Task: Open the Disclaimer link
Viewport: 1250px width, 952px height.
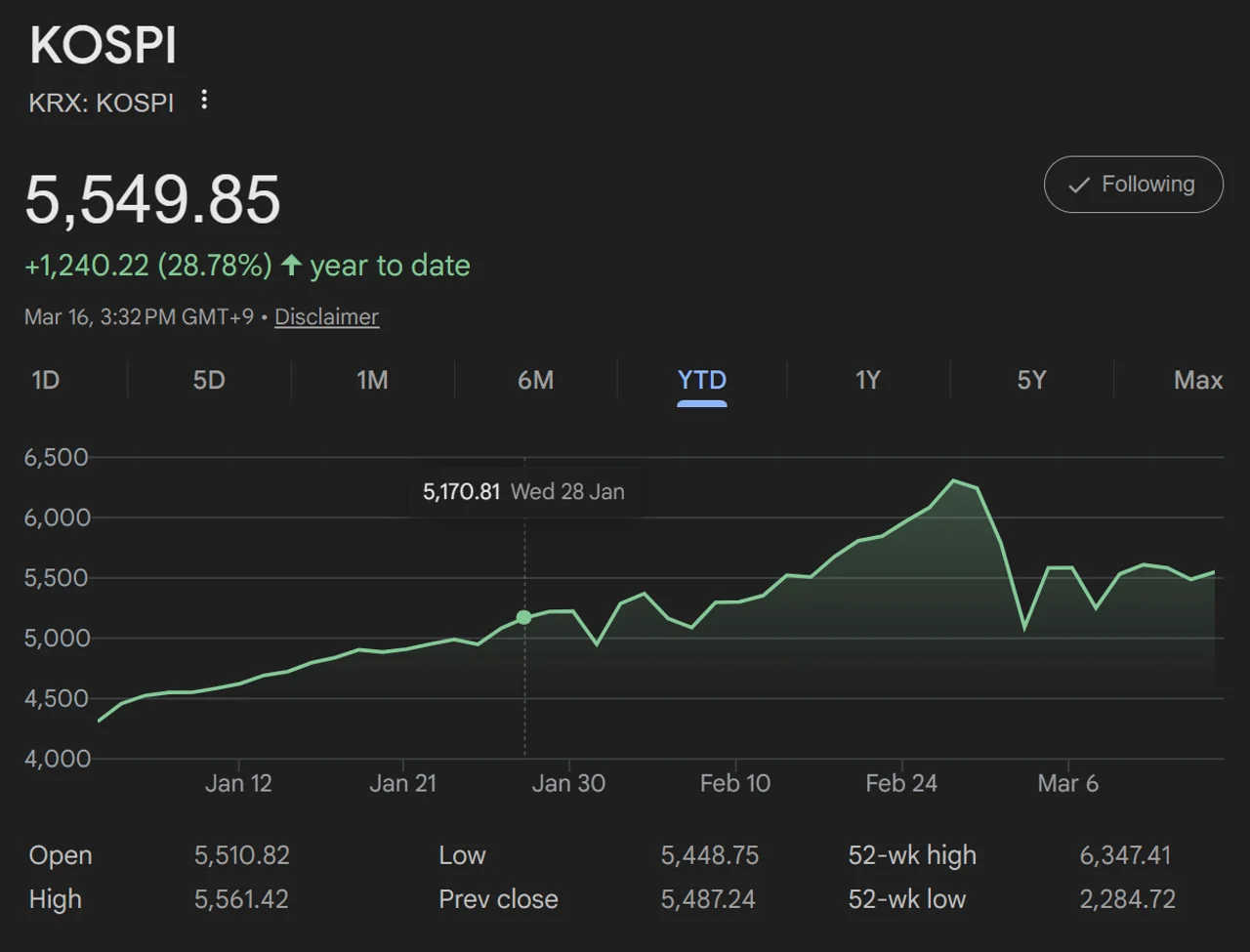Action: (x=326, y=316)
